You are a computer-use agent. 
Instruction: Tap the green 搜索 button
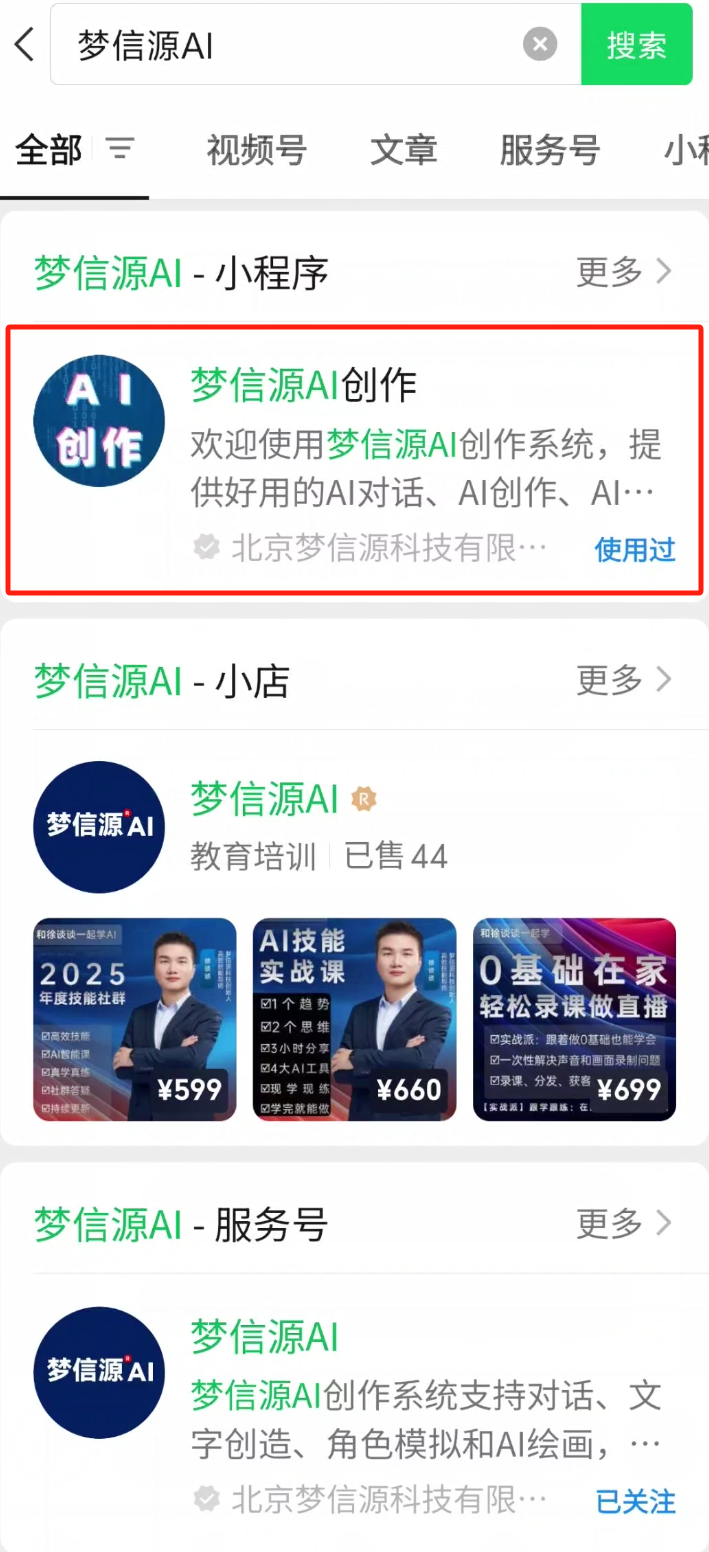click(x=636, y=44)
